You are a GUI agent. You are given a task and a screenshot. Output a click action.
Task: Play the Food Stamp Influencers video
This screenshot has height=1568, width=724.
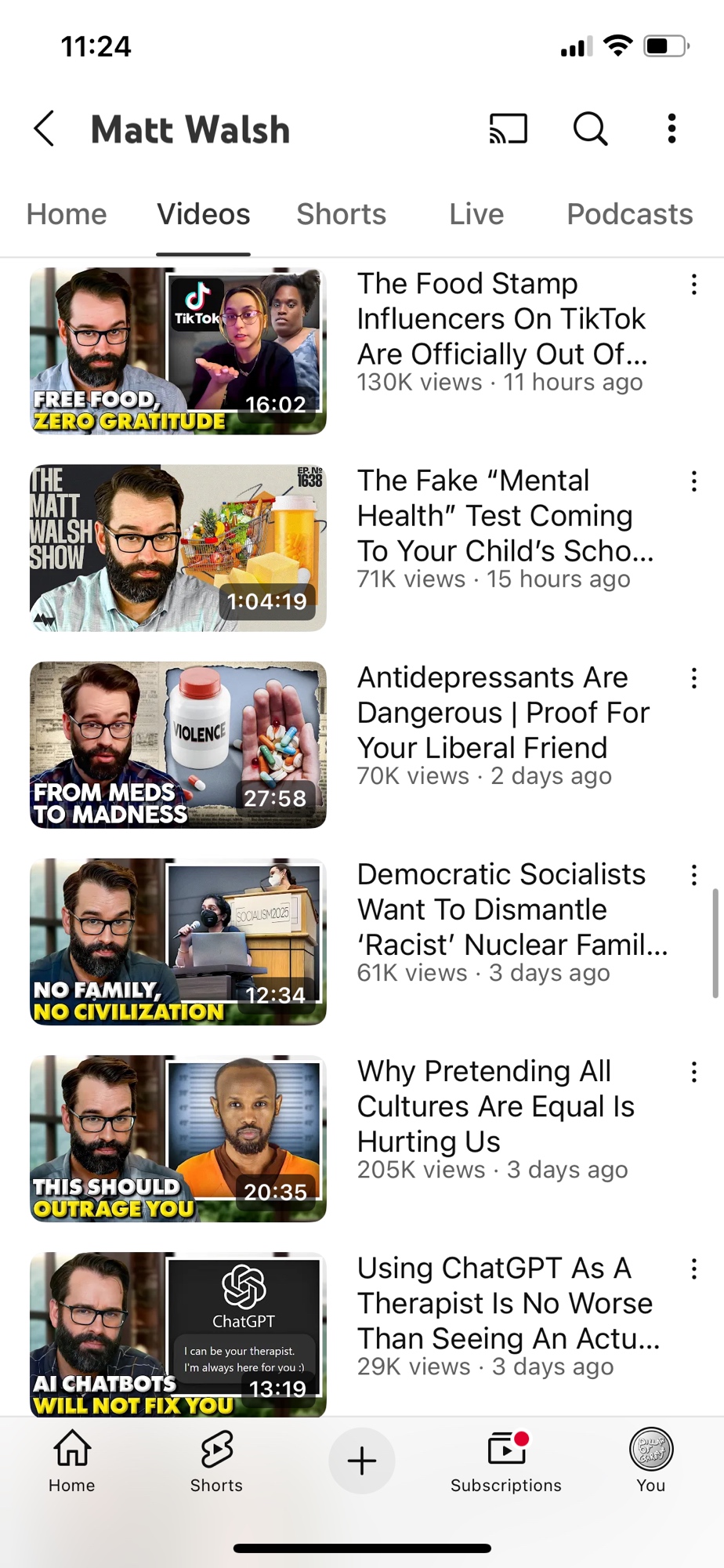pos(178,351)
